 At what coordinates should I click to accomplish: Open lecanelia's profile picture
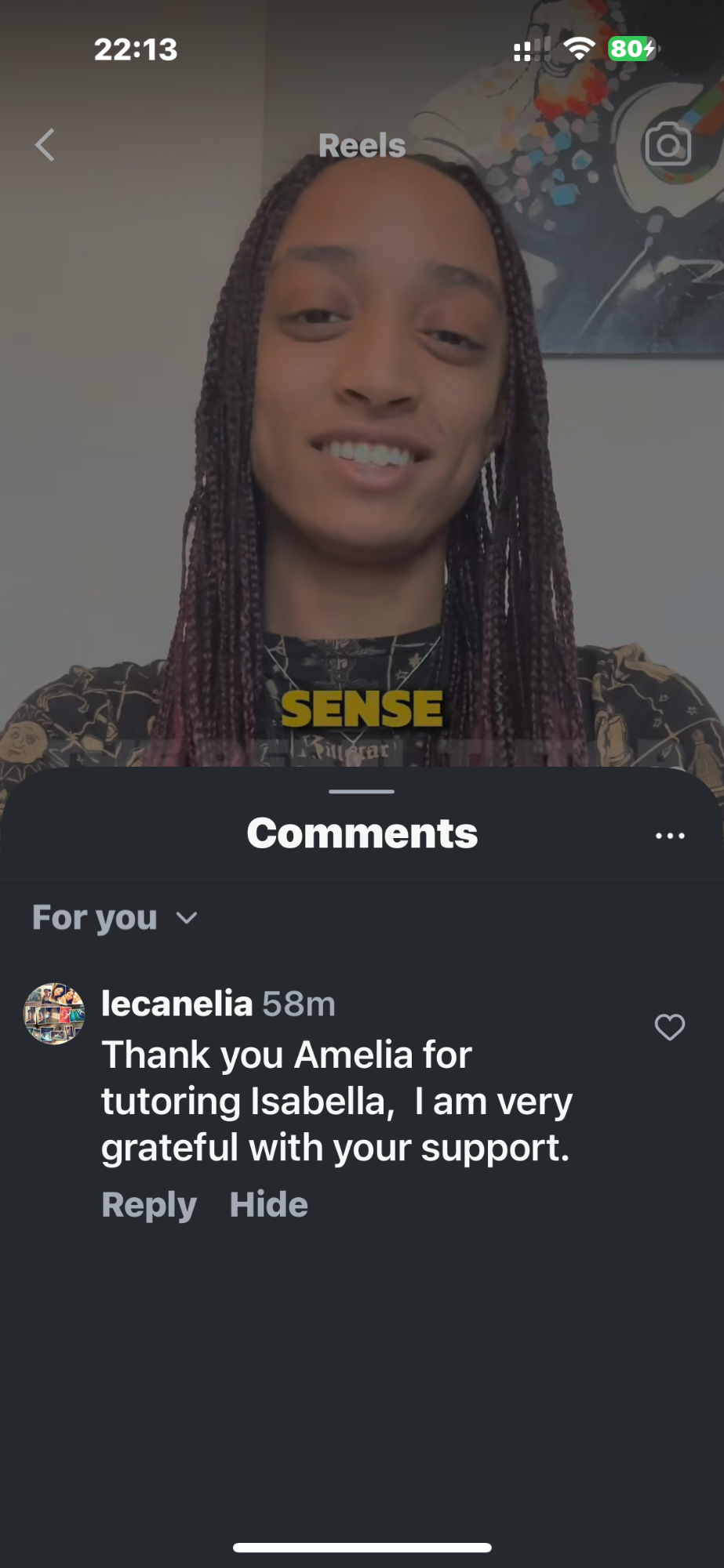tap(54, 1013)
